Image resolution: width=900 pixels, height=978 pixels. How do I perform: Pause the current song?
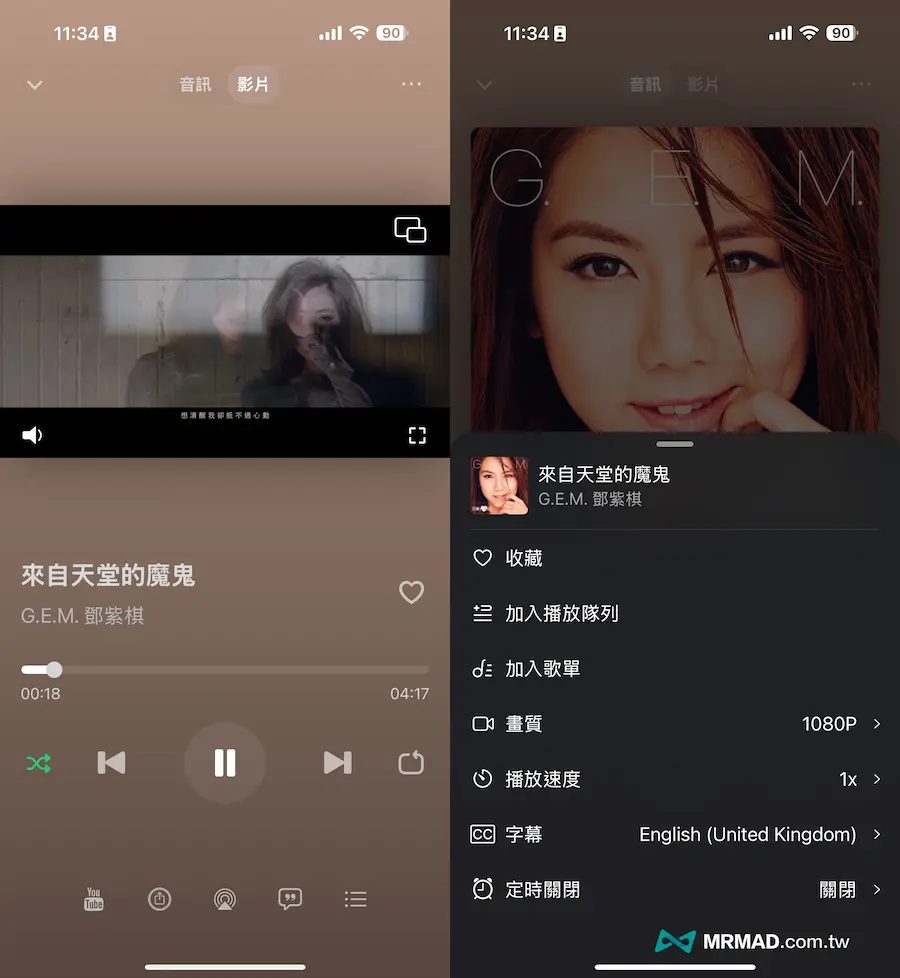pos(225,763)
